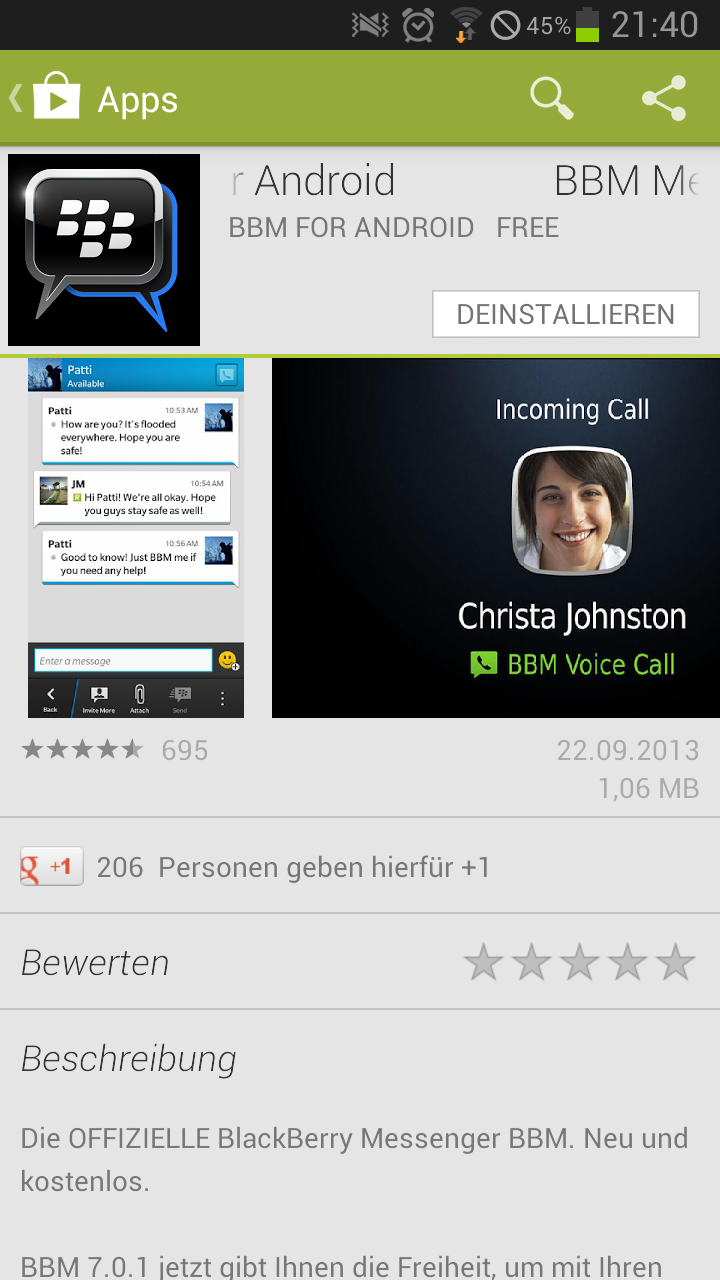Image resolution: width=720 pixels, height=1280 pixels.
Task: Tap the Google +1 button
Action: (52, 867)
